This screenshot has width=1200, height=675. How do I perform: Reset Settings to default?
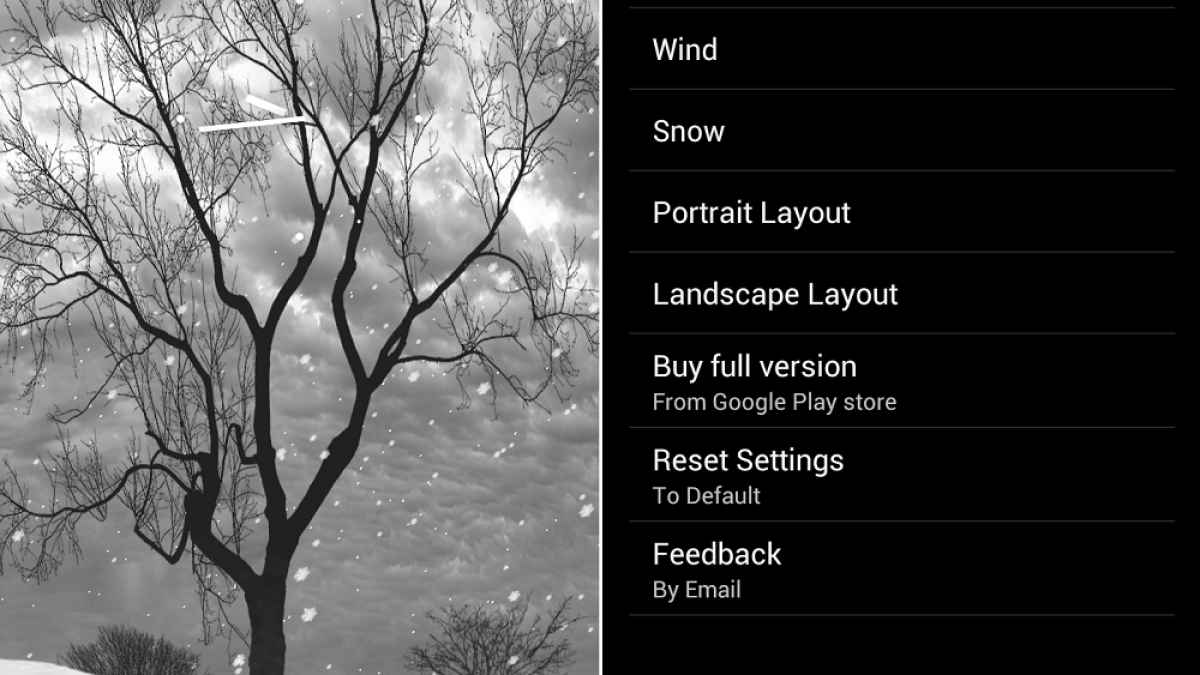pyautogui.click(x=748, y=475)
